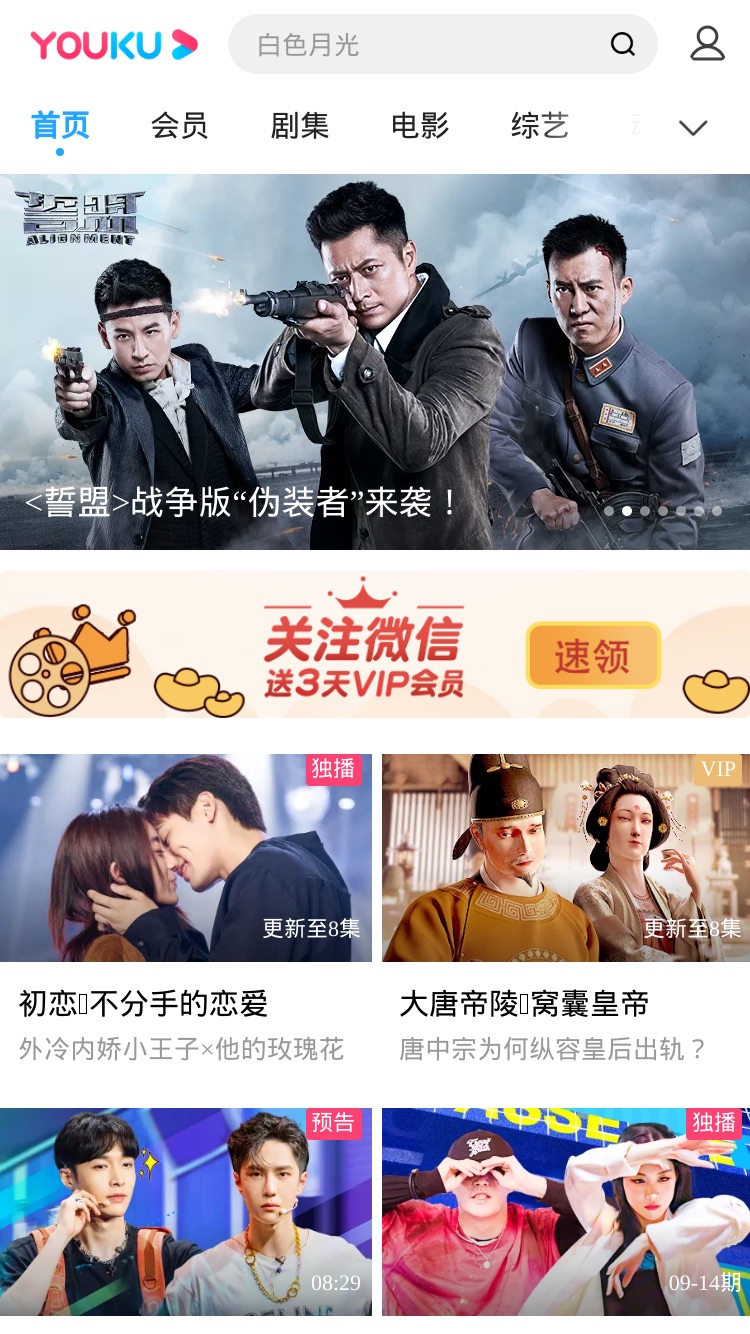Tap the search box showing 白色月光
The width and height of the screenshot is (750, 1334).
[442, 44]
